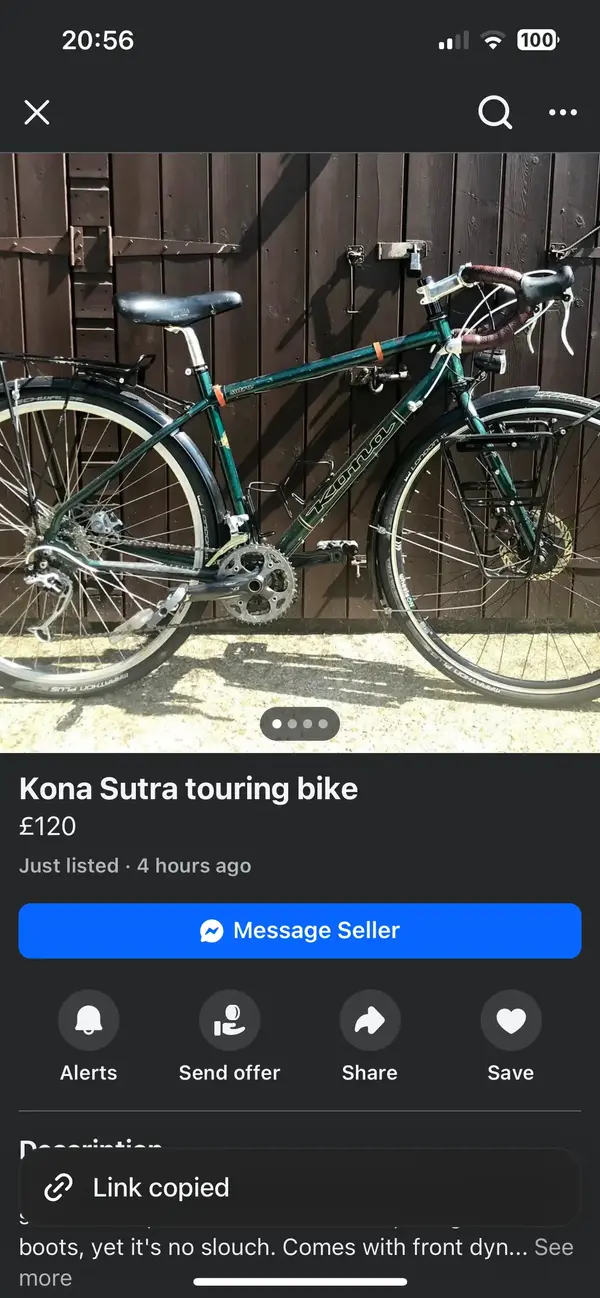Open the three-dot overflow menu
The width and height of the screenshot is (600, 1298).
click(563, 112)
